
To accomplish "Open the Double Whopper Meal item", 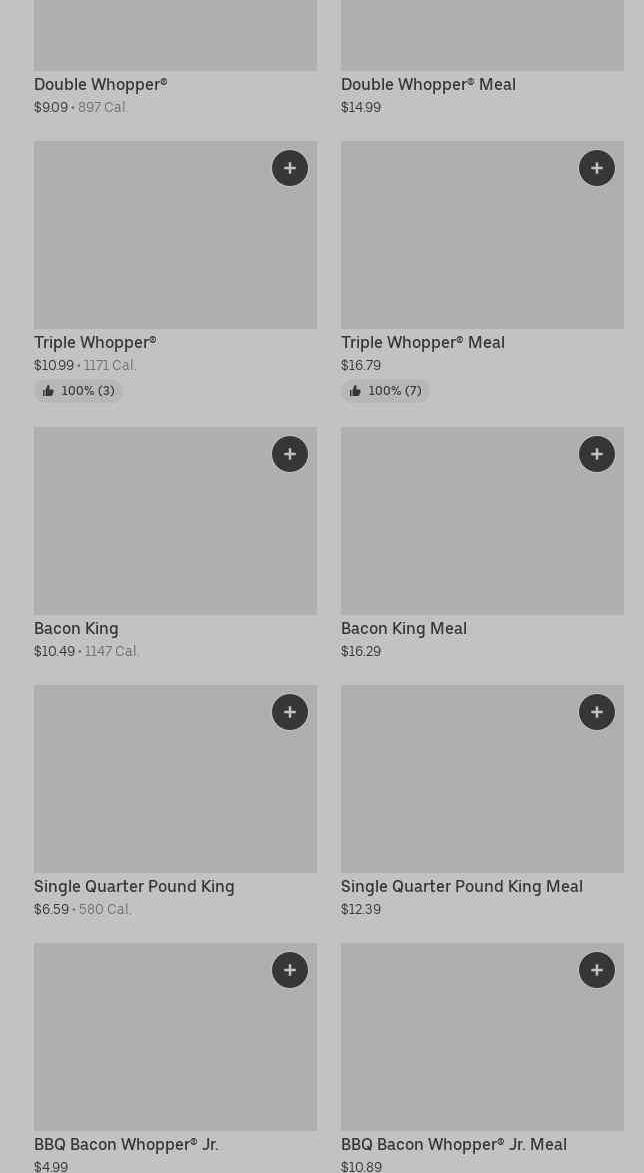I will [x=428, y=85].
